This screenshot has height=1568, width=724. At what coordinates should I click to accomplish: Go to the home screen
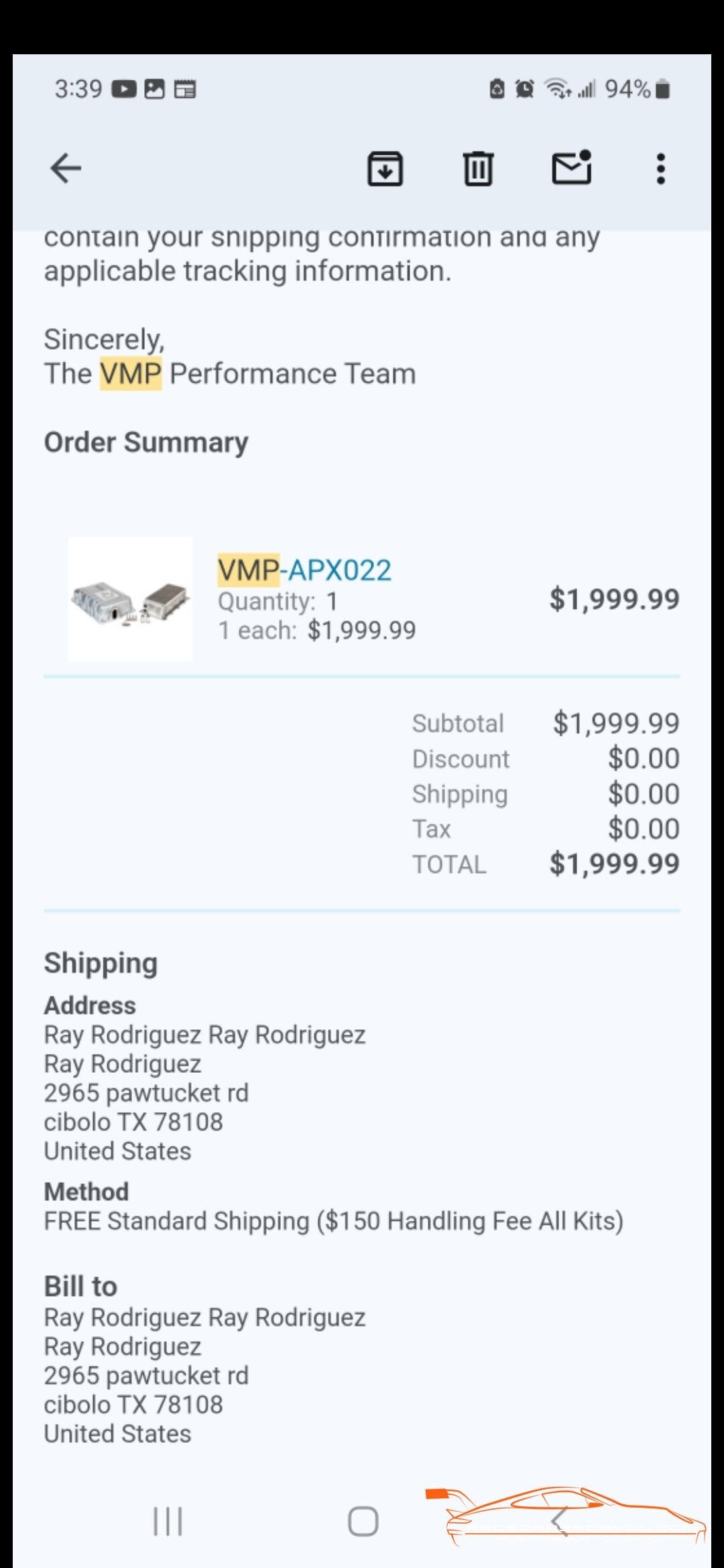[363, 1521]
